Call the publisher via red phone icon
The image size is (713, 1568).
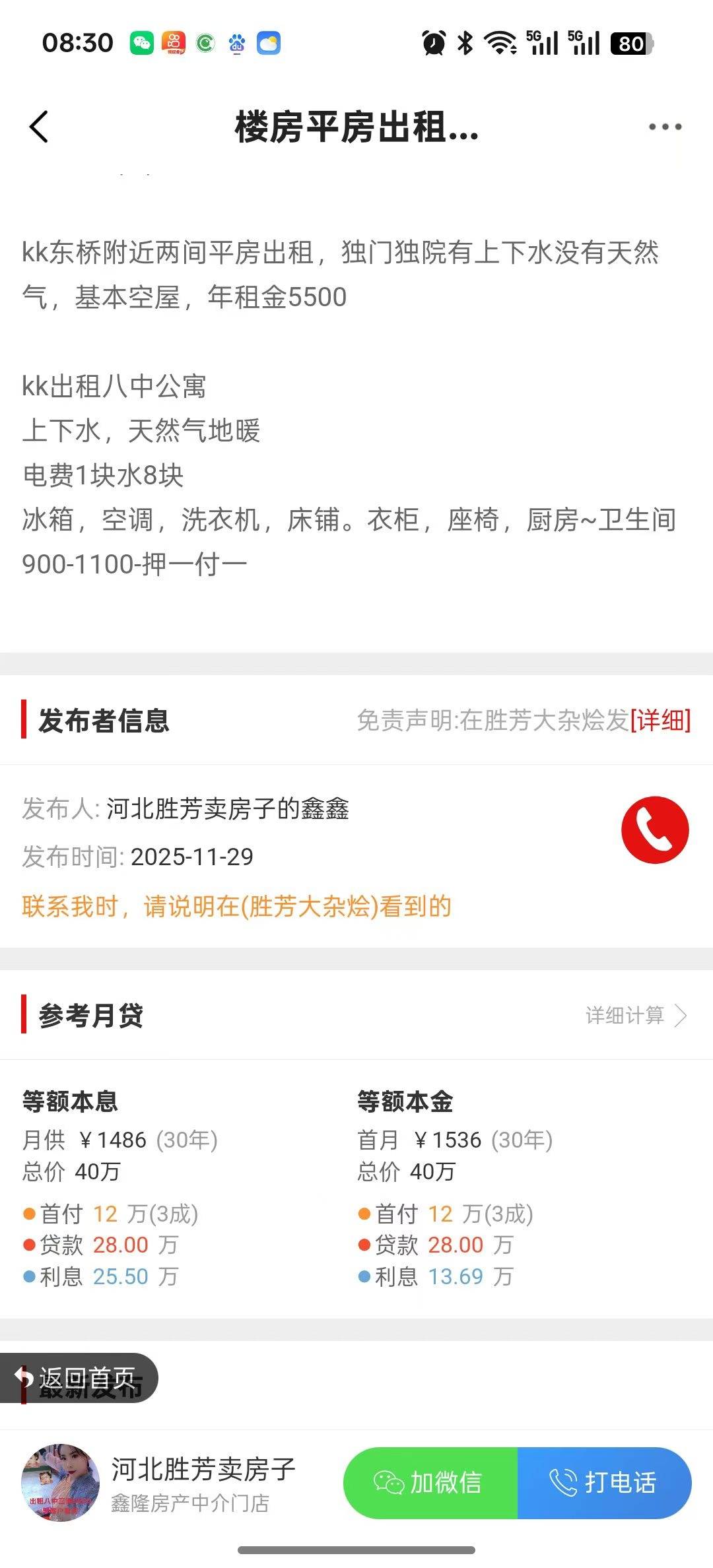coord(654,830)
